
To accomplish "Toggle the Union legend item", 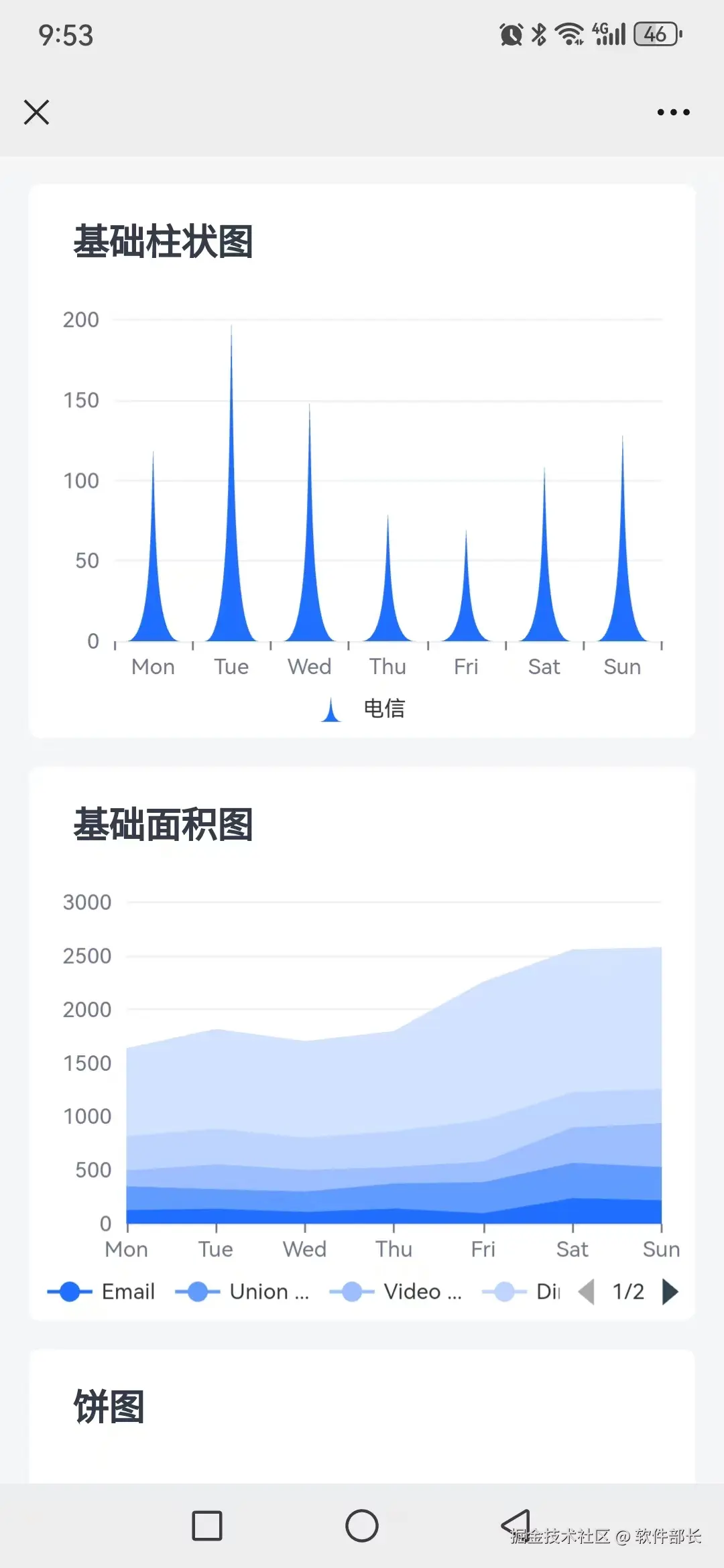I will click(x=243, y=1291).
